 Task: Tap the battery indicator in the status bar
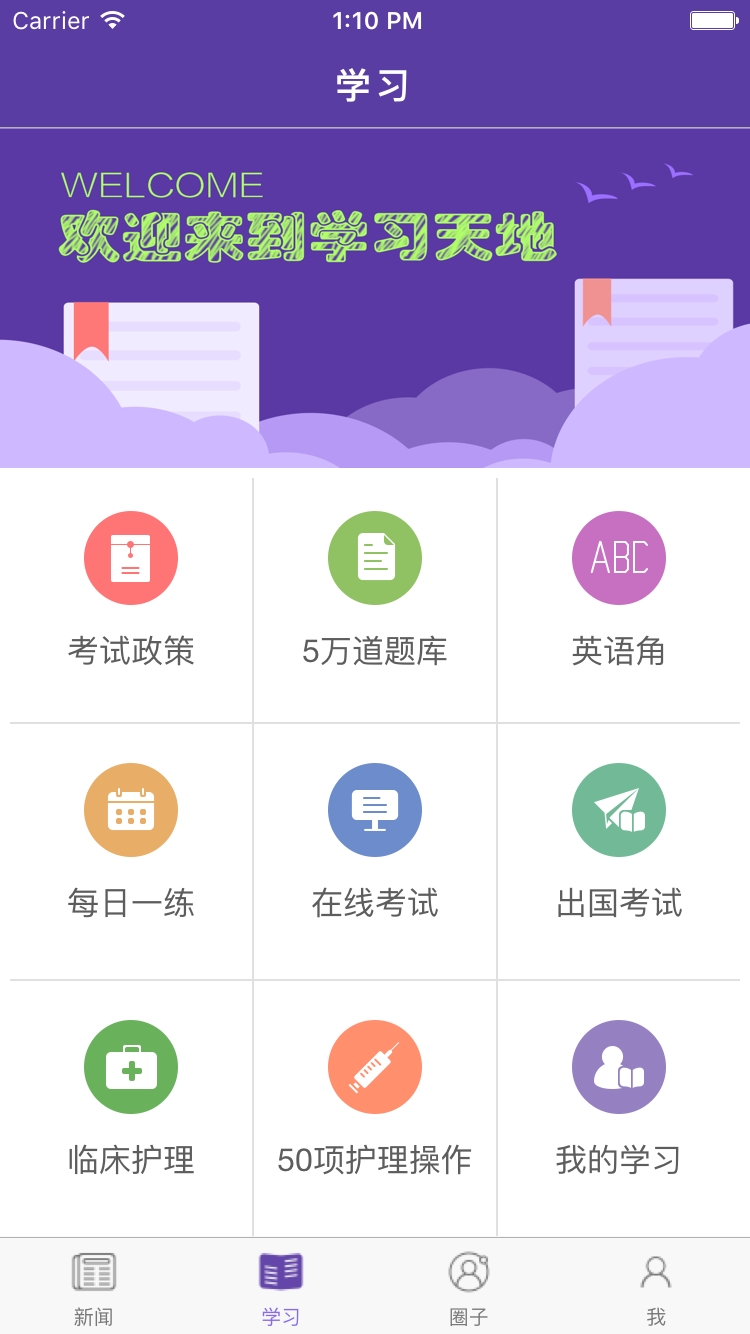pyautogui.click(x=711, y=20)
